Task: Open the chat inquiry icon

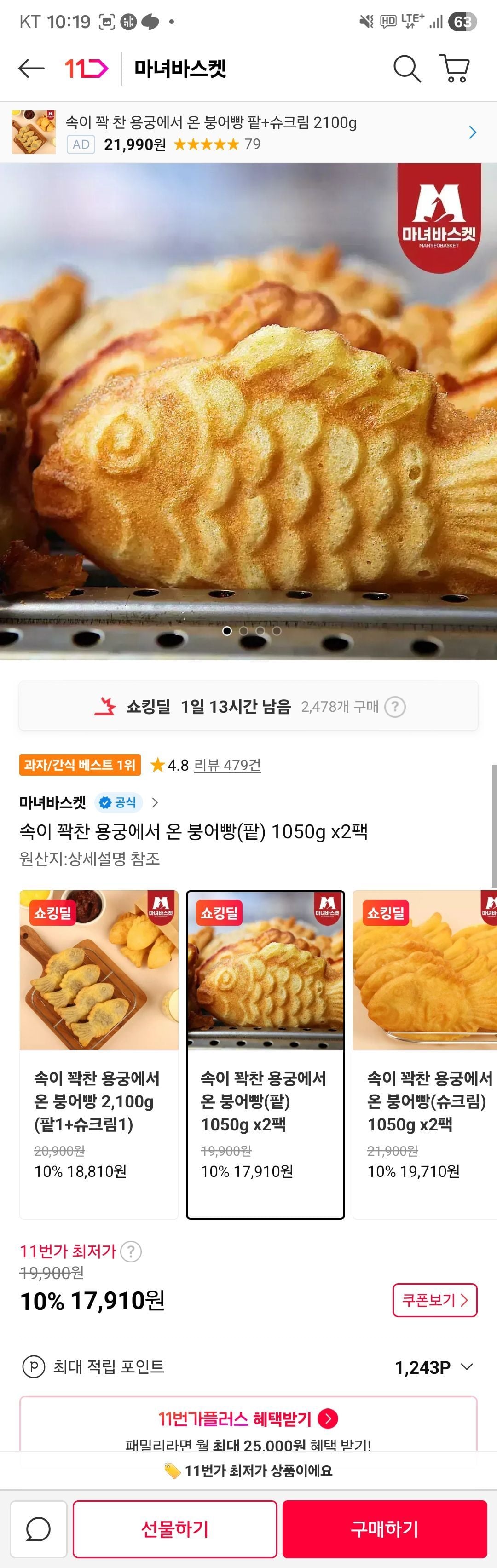Action: [x=38, y=1528]
